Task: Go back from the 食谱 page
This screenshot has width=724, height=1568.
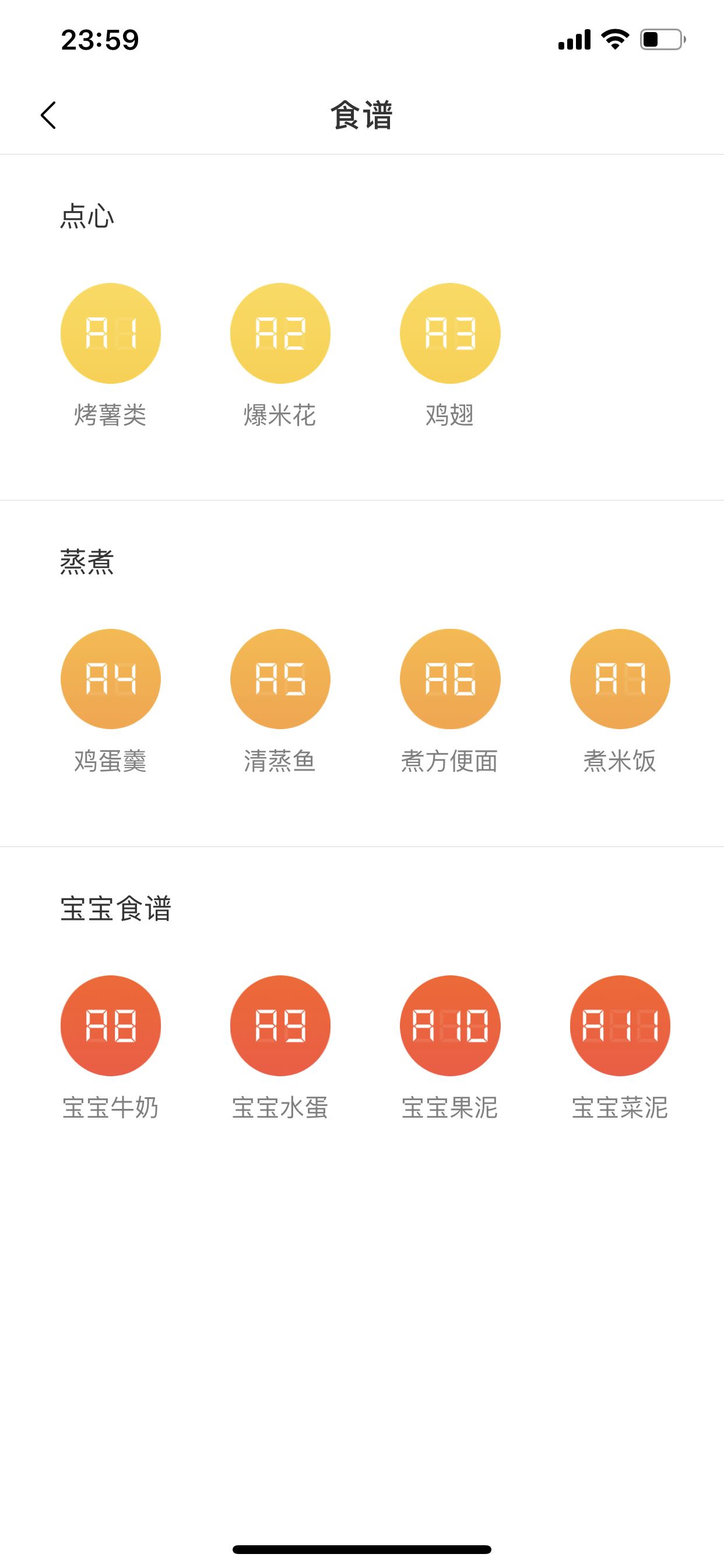Action: (x=48, y=115)
